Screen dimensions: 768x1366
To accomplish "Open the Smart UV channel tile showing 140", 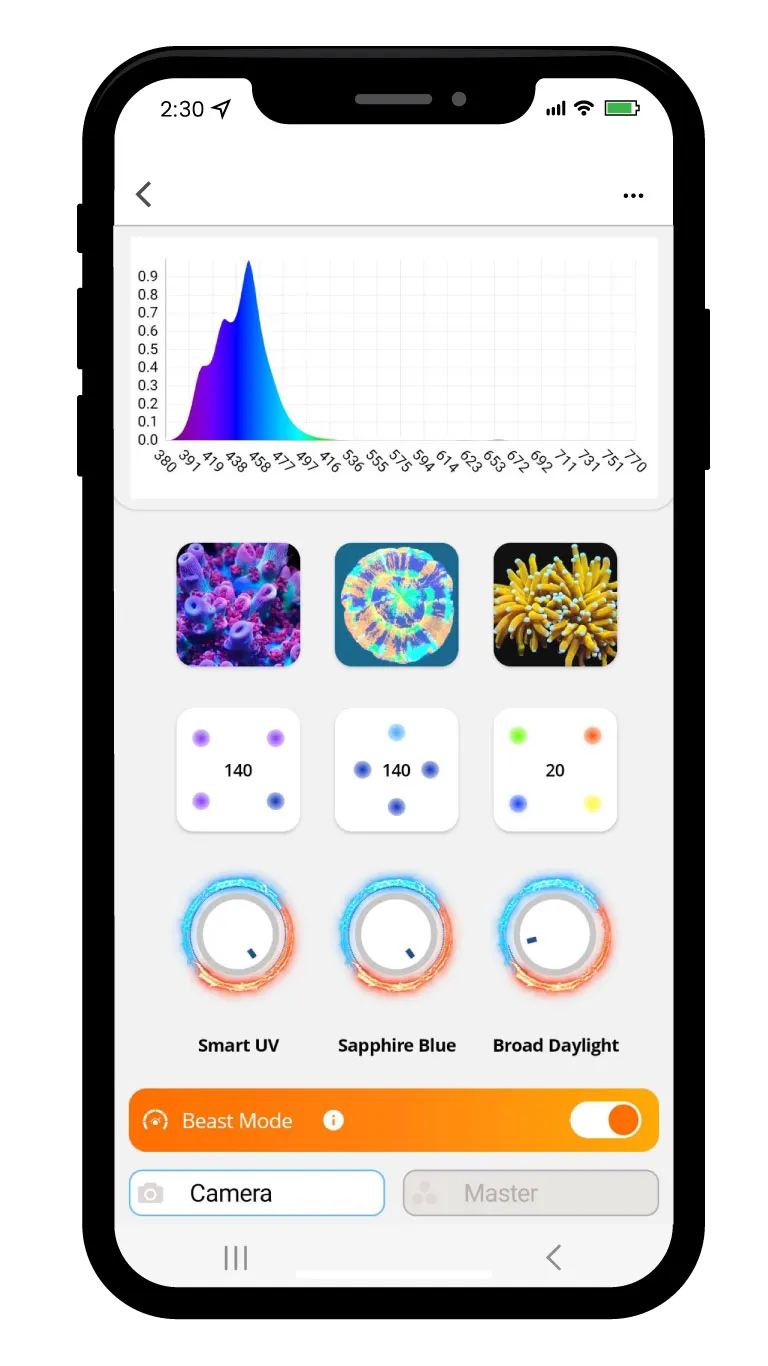I will click(238, 770).
